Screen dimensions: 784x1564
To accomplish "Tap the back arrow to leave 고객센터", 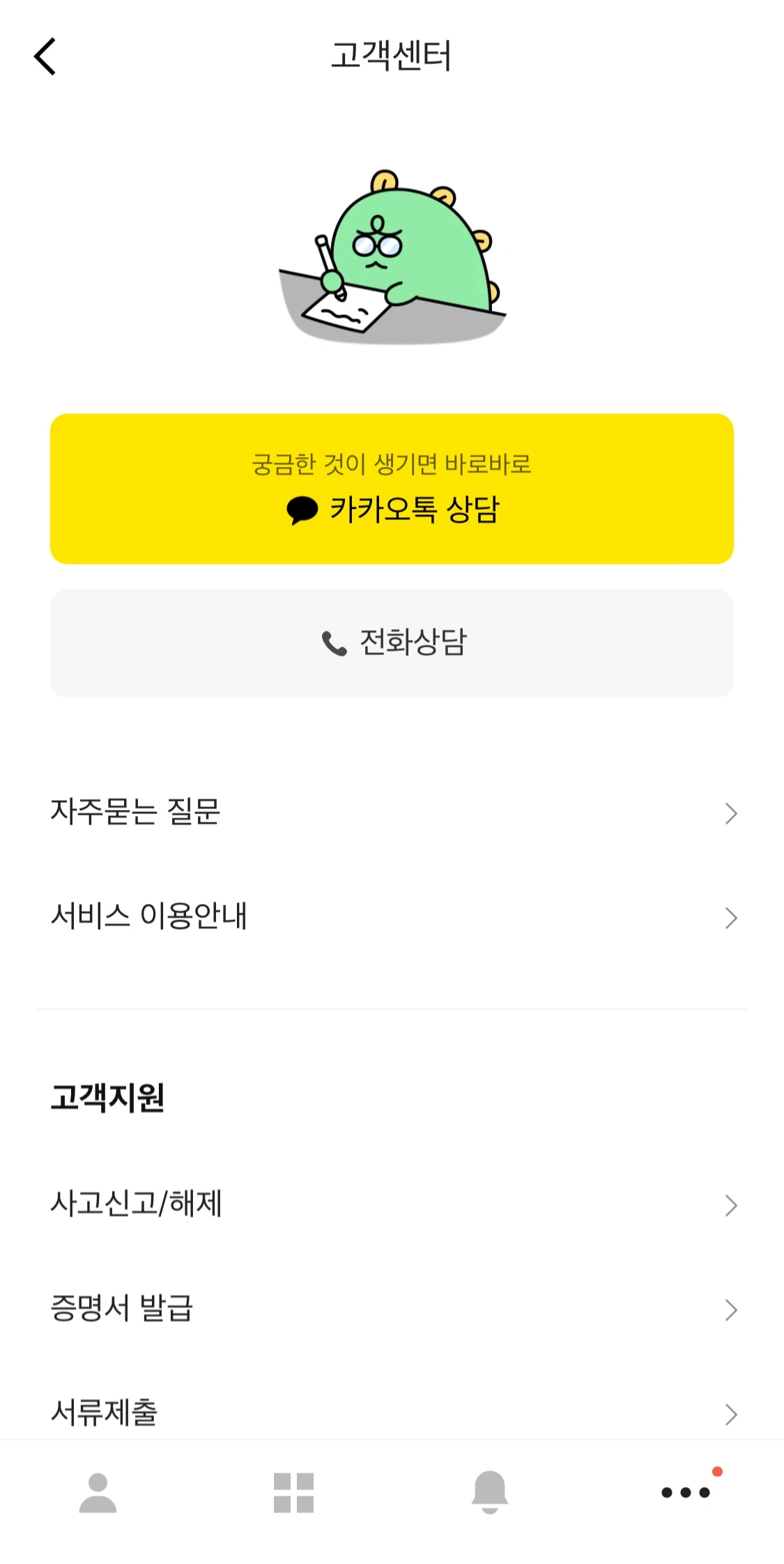I will click(x=46, y=54).
